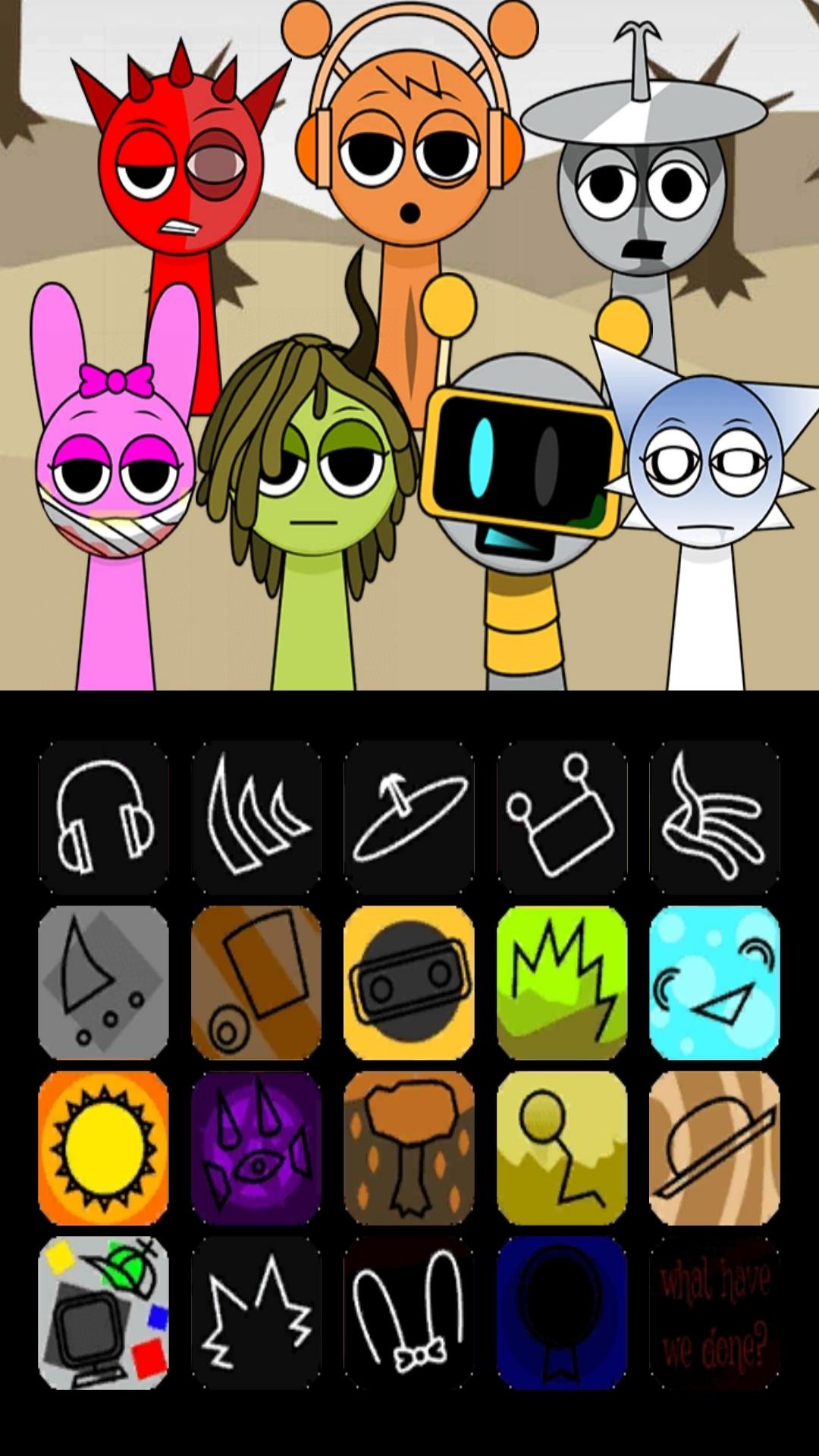This screenshot has width=819, height=1456.
Task: Pick the gray triangle icon
Action: pyautogui.click(x=104, y=982)
